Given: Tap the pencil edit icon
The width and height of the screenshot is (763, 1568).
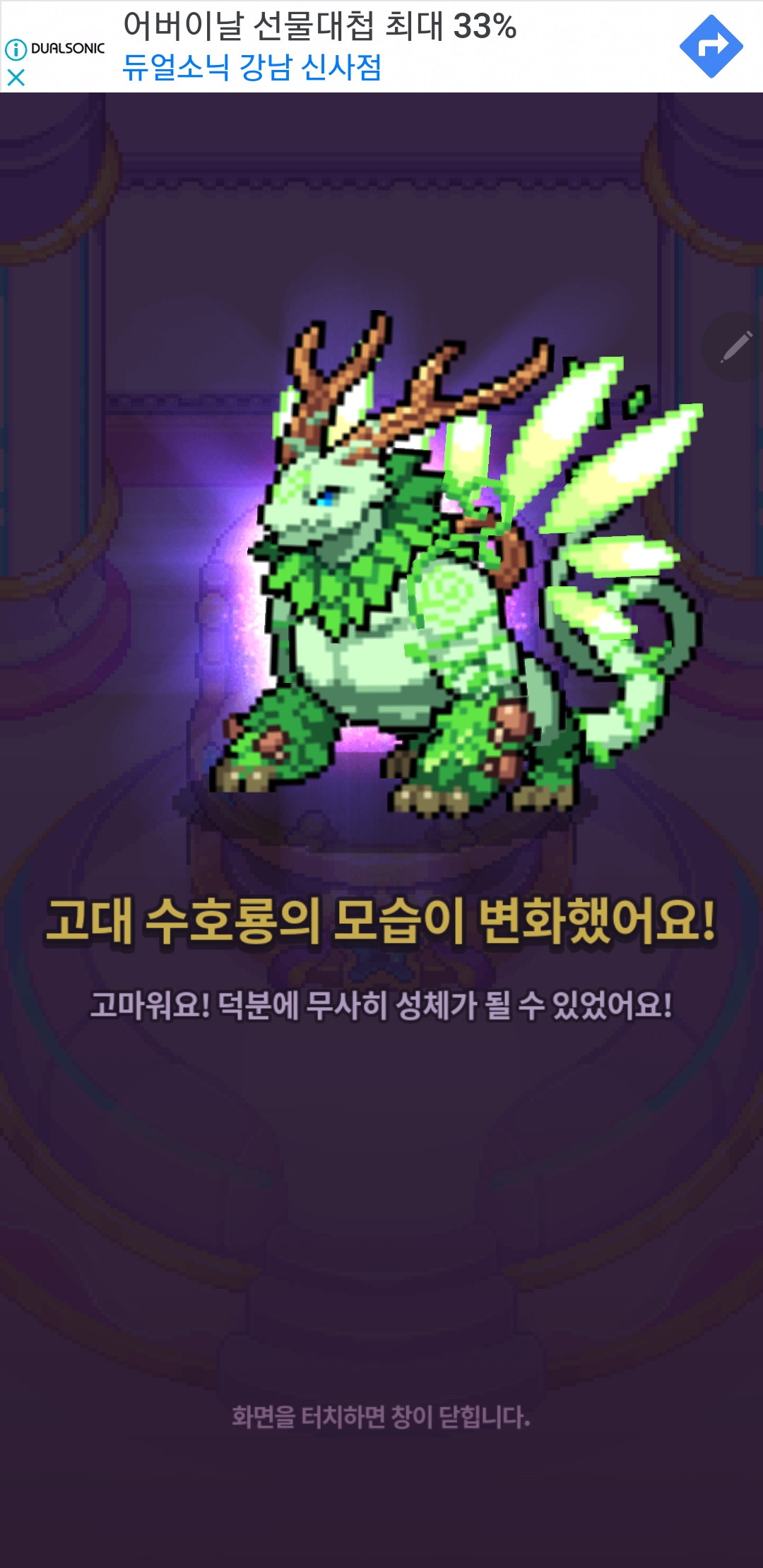Looking at the screenshot, I should pyautogui.click(x=735, y=347).
